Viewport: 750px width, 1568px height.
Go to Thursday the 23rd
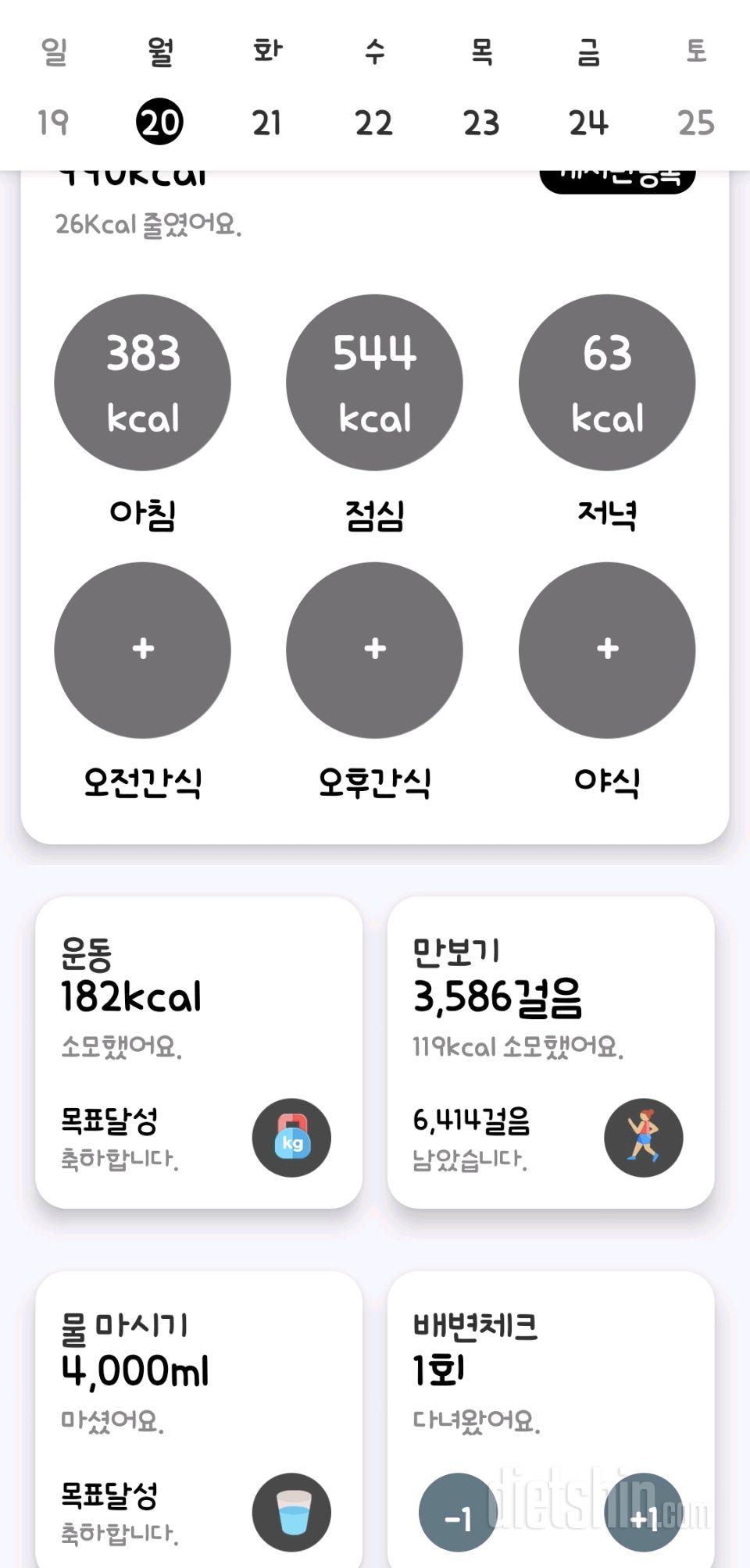481,123
